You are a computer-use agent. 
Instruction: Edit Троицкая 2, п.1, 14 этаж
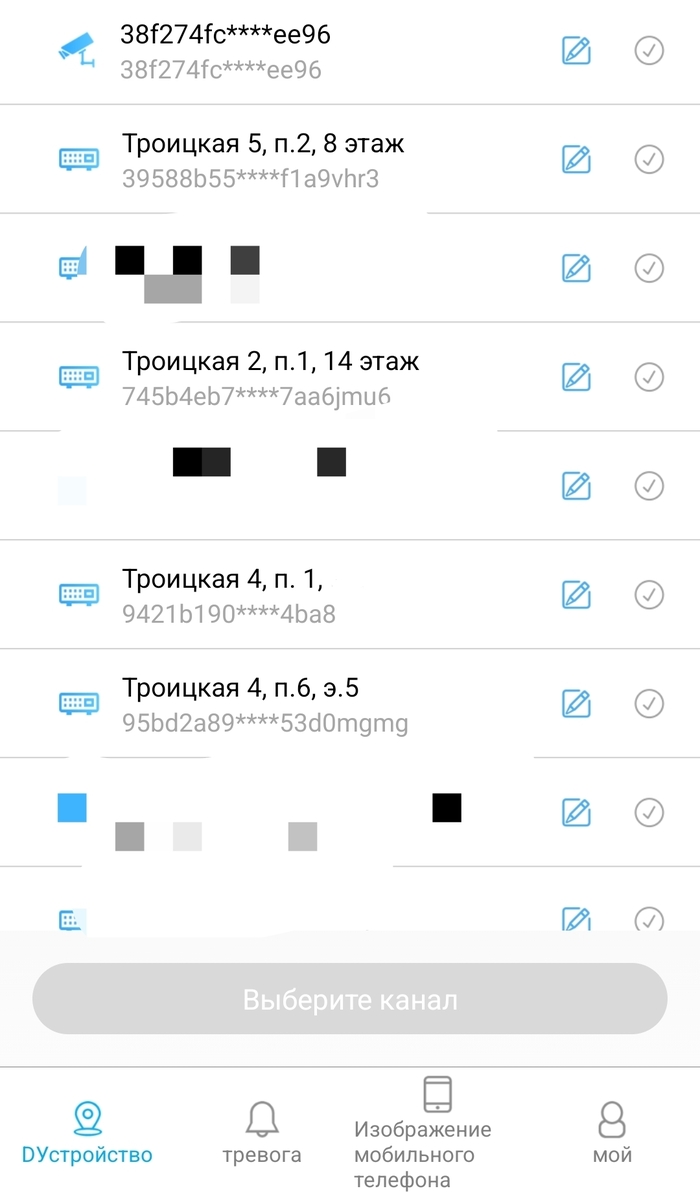576,377
